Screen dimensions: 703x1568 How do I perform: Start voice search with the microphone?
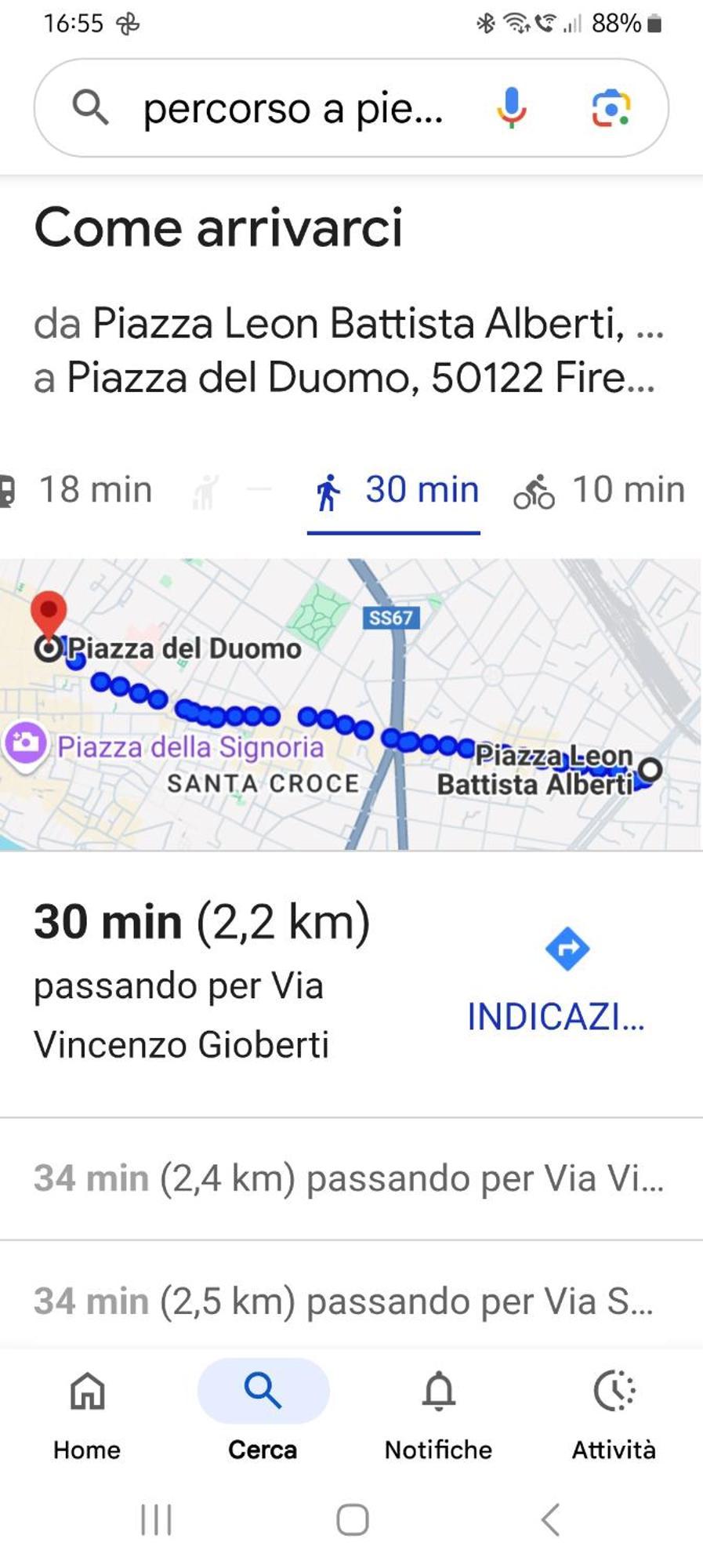(x=511, y=108)
